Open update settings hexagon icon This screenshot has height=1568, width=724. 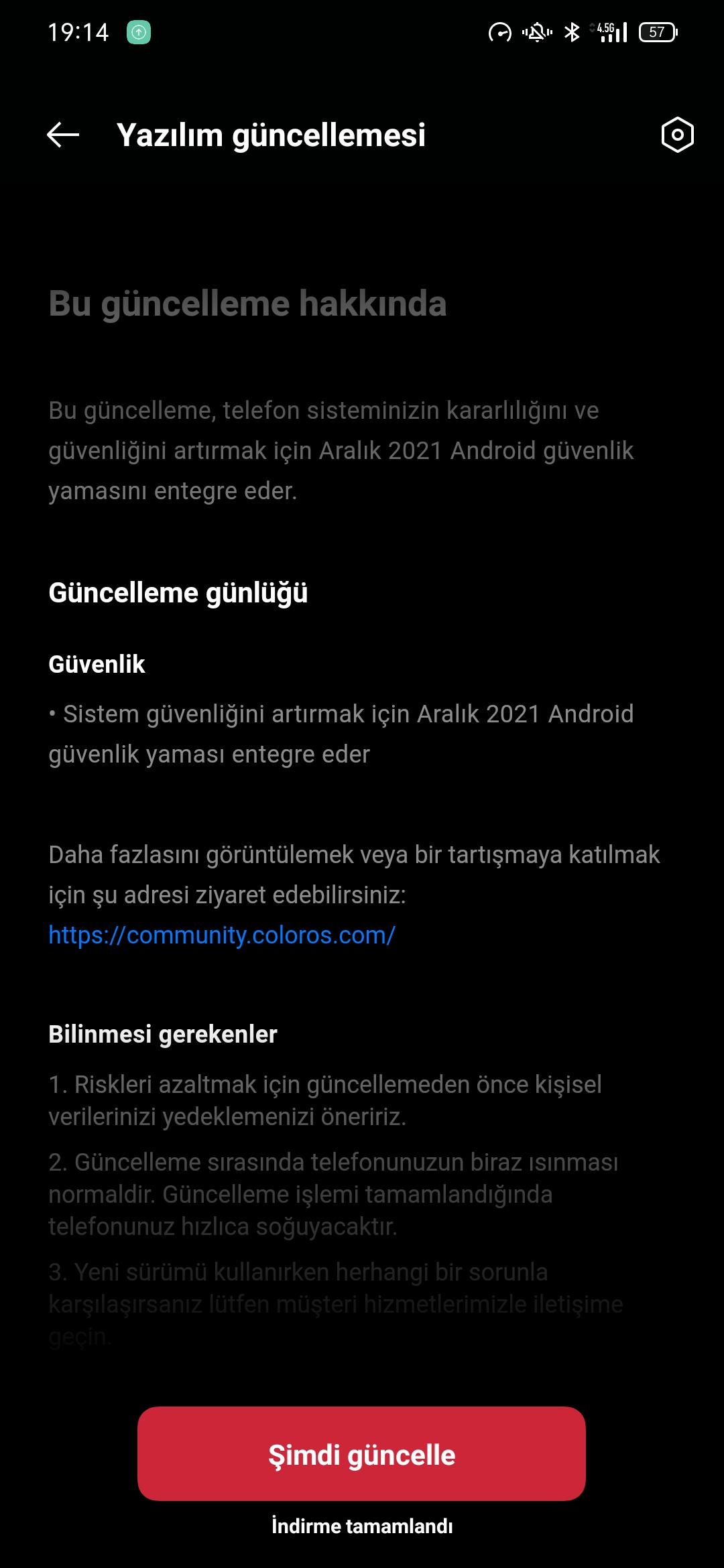(677, 135)
